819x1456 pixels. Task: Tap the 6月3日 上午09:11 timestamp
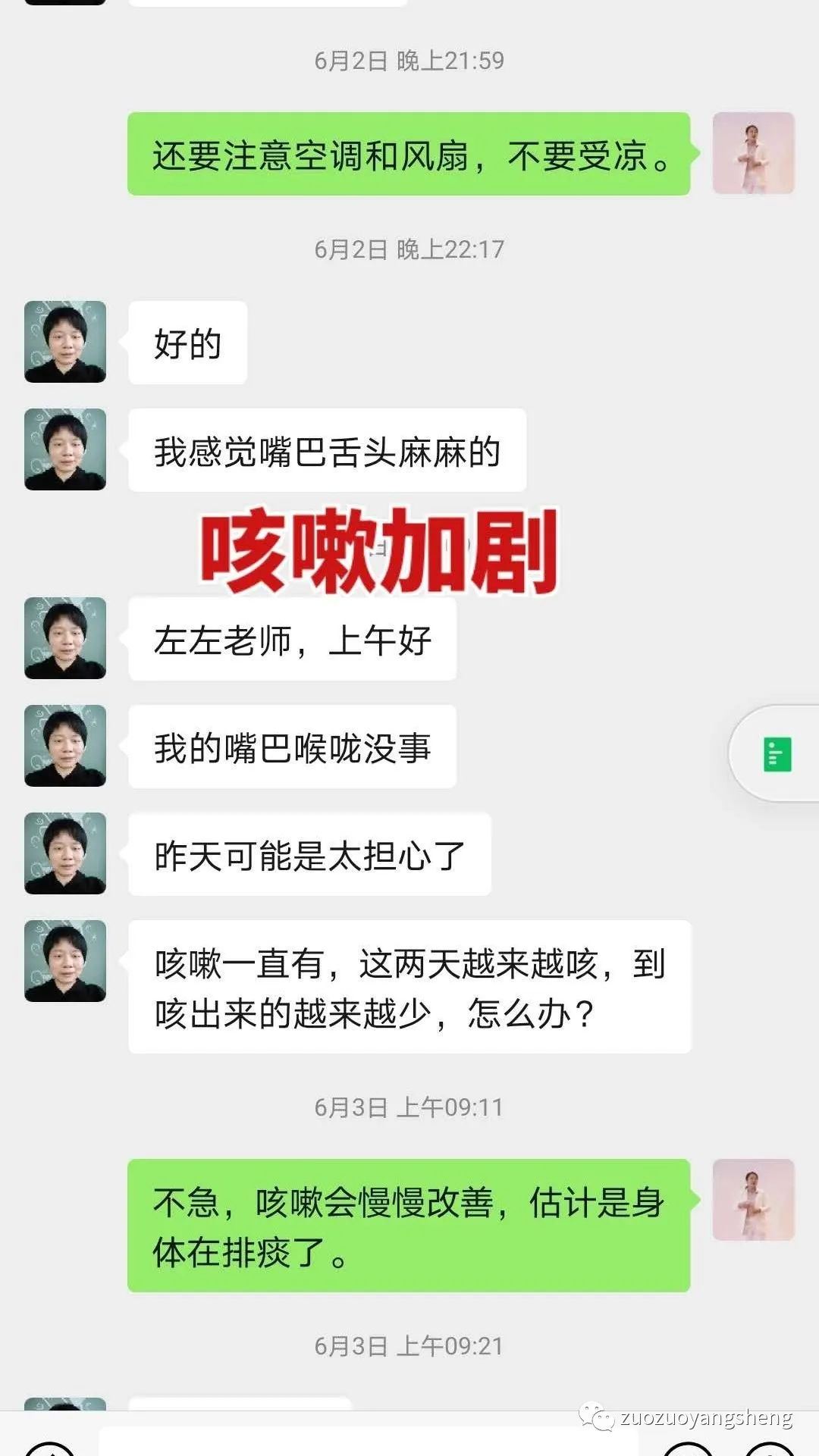(x=409, y=1107)
